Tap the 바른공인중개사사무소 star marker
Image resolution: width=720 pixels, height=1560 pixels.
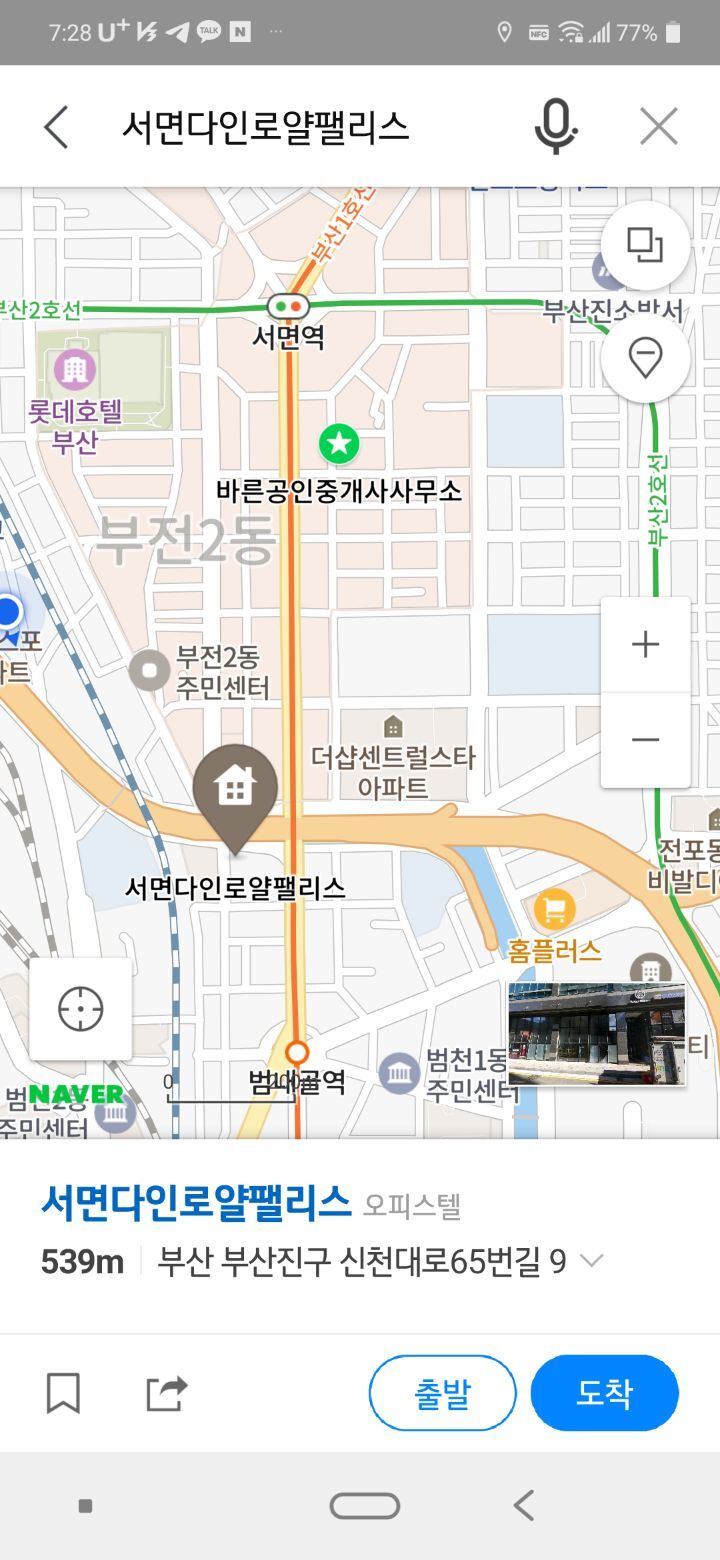[339, 444]
